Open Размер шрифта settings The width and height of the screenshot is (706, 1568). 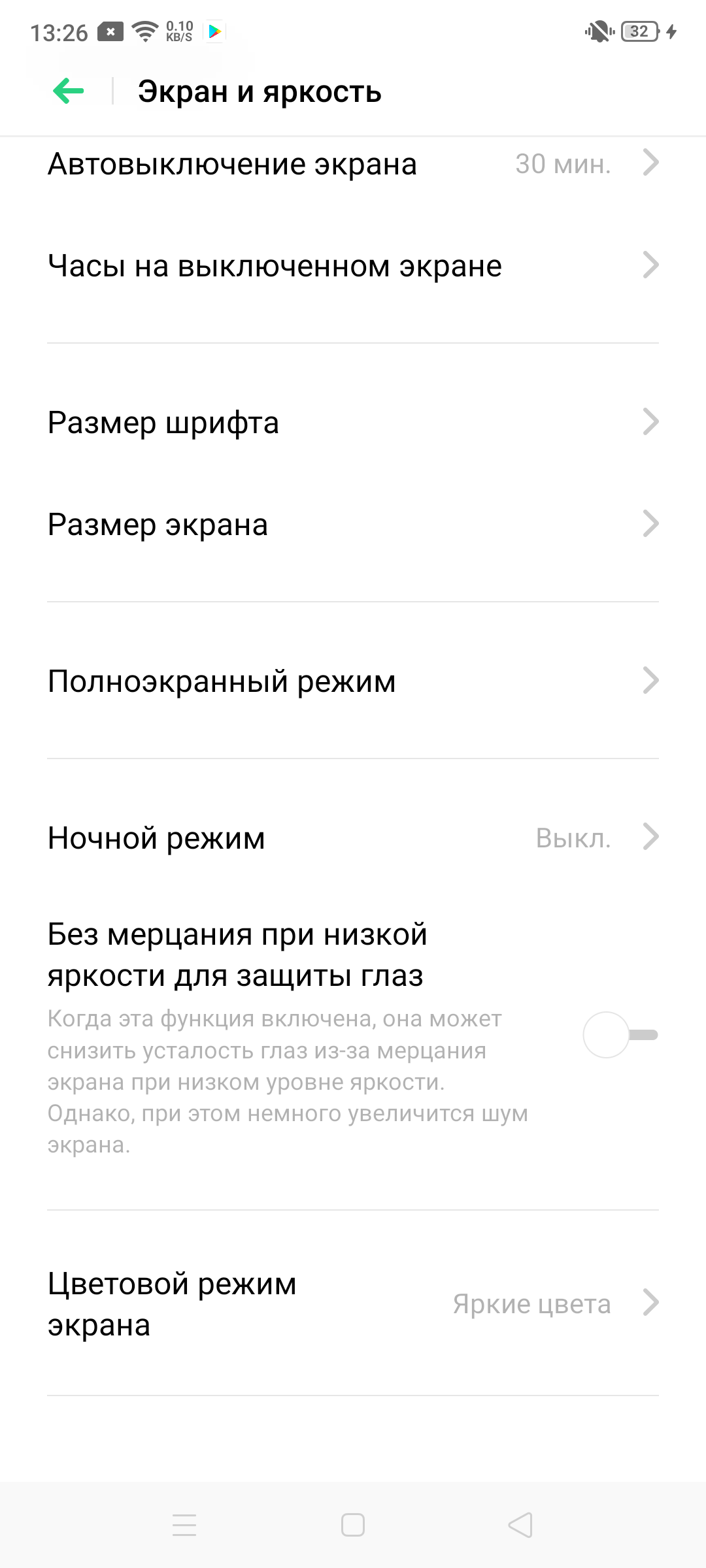(353, 422)
